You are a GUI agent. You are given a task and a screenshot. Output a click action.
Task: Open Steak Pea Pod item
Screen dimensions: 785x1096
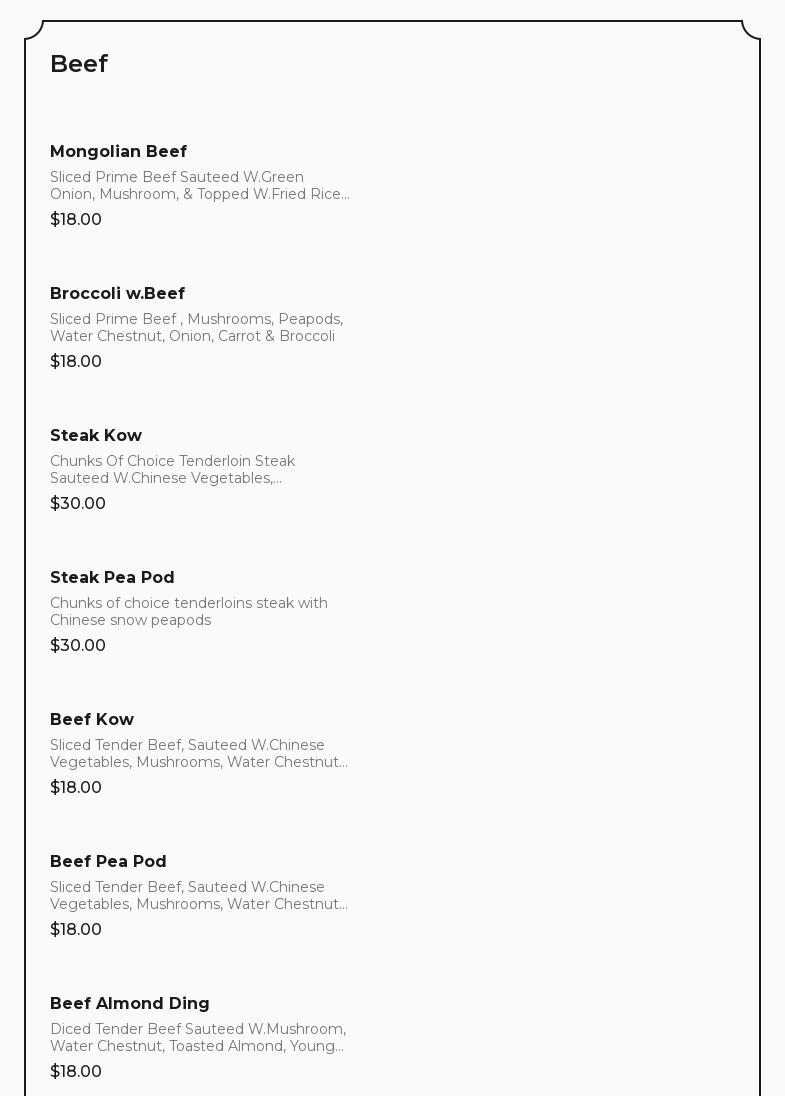point(112,578)
